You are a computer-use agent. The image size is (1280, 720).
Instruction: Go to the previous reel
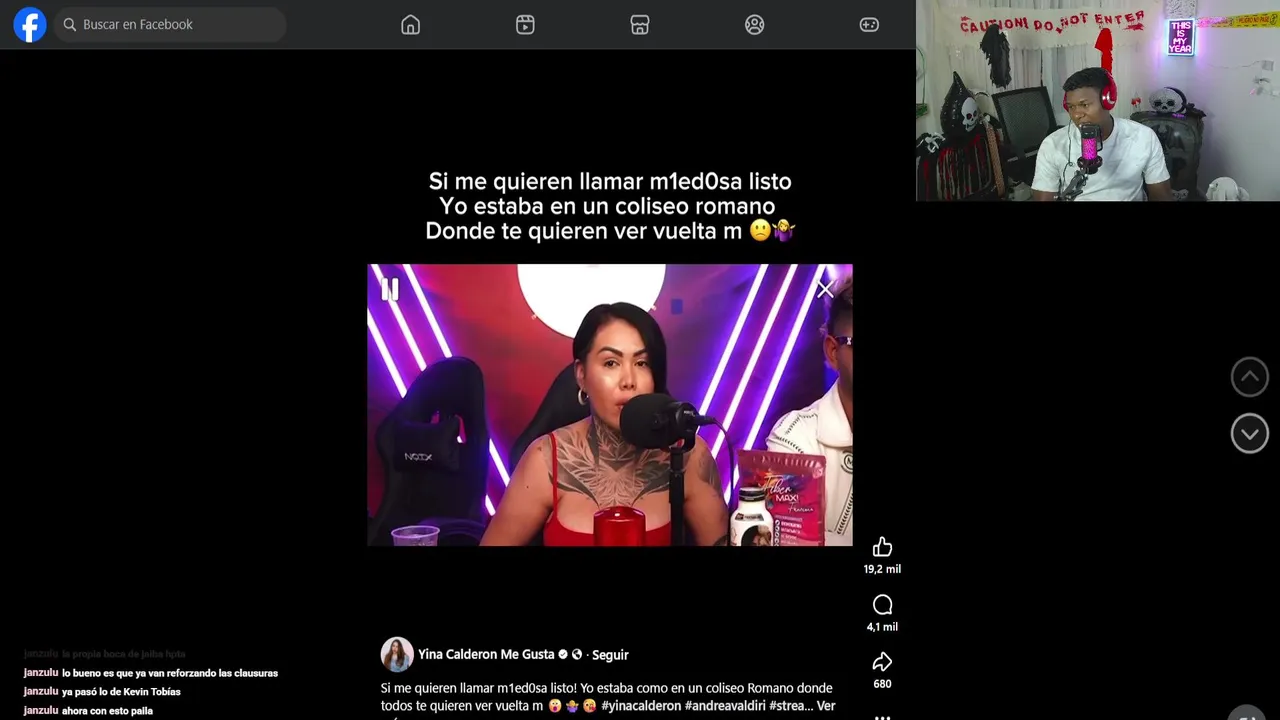(1249, 377)
